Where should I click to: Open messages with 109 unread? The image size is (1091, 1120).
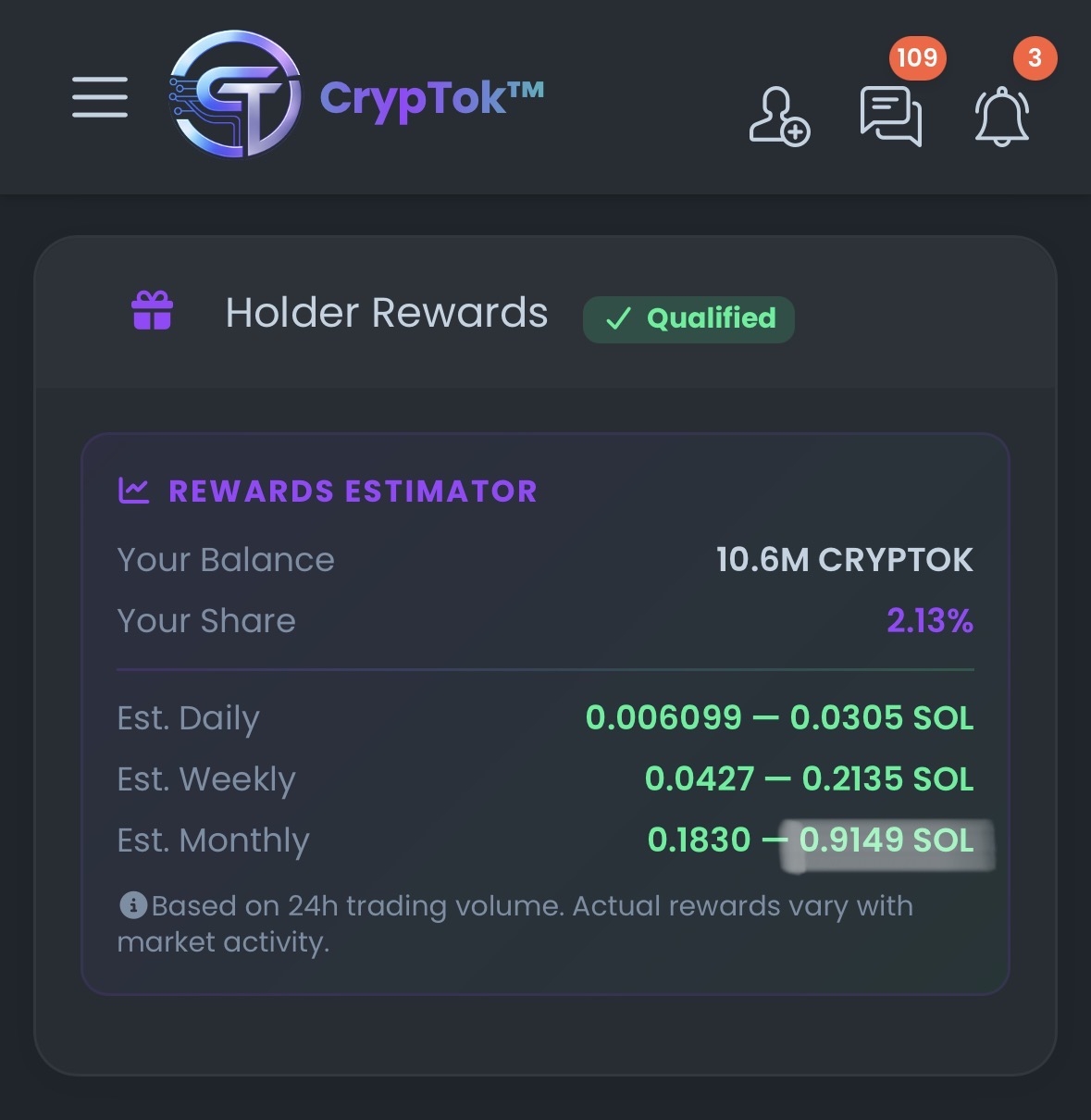890,117
